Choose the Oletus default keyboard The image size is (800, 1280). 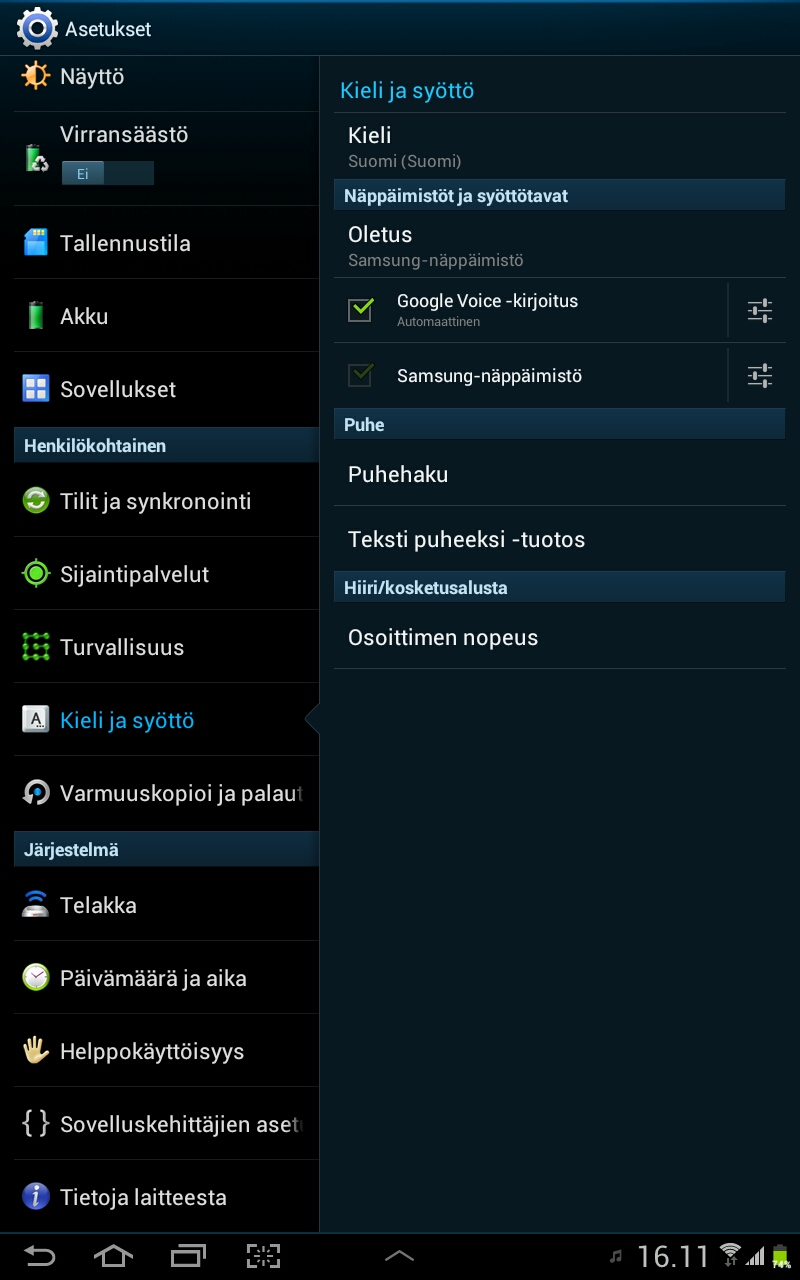tap(559, 245)
